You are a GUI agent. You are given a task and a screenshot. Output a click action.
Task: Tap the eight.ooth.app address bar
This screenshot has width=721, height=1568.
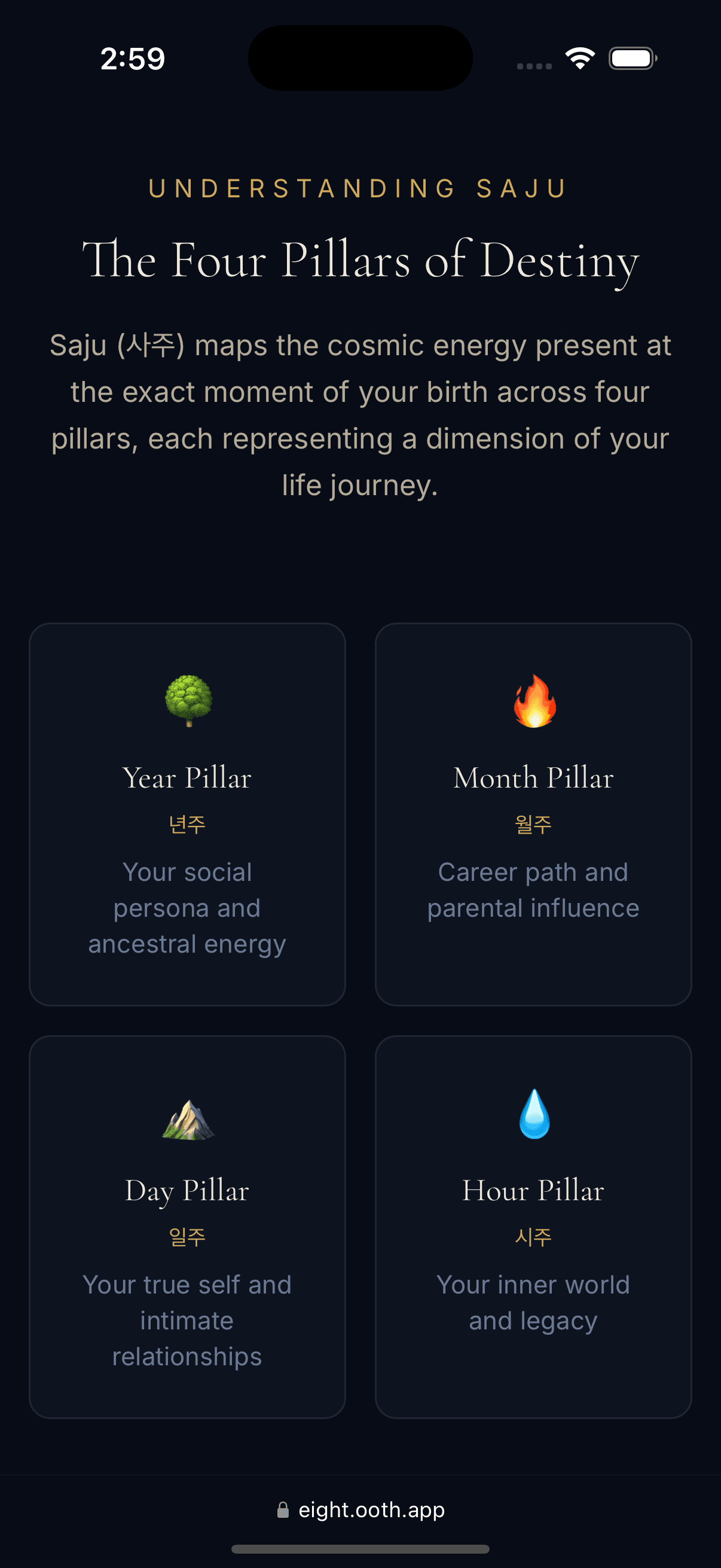(371, 1509)
